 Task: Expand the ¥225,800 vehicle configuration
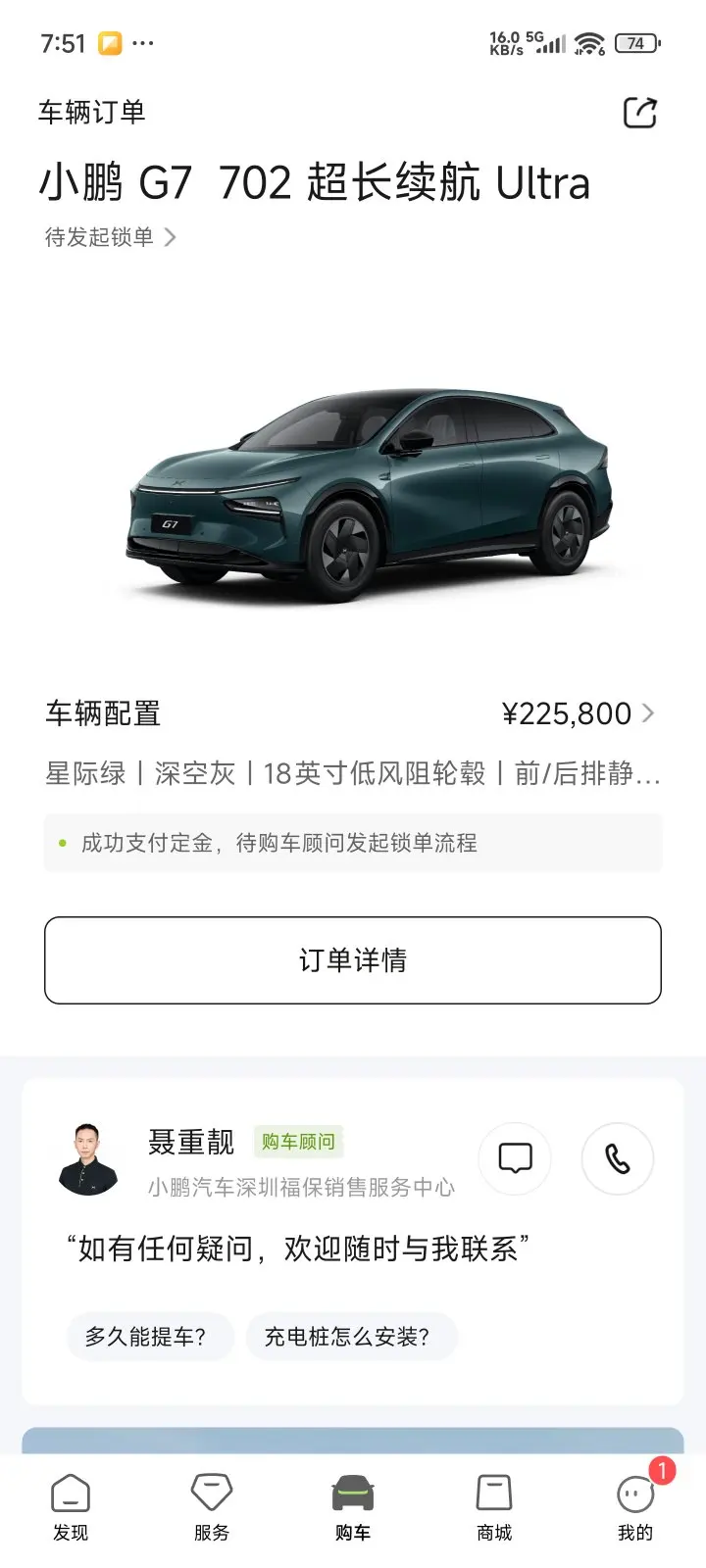578,713
